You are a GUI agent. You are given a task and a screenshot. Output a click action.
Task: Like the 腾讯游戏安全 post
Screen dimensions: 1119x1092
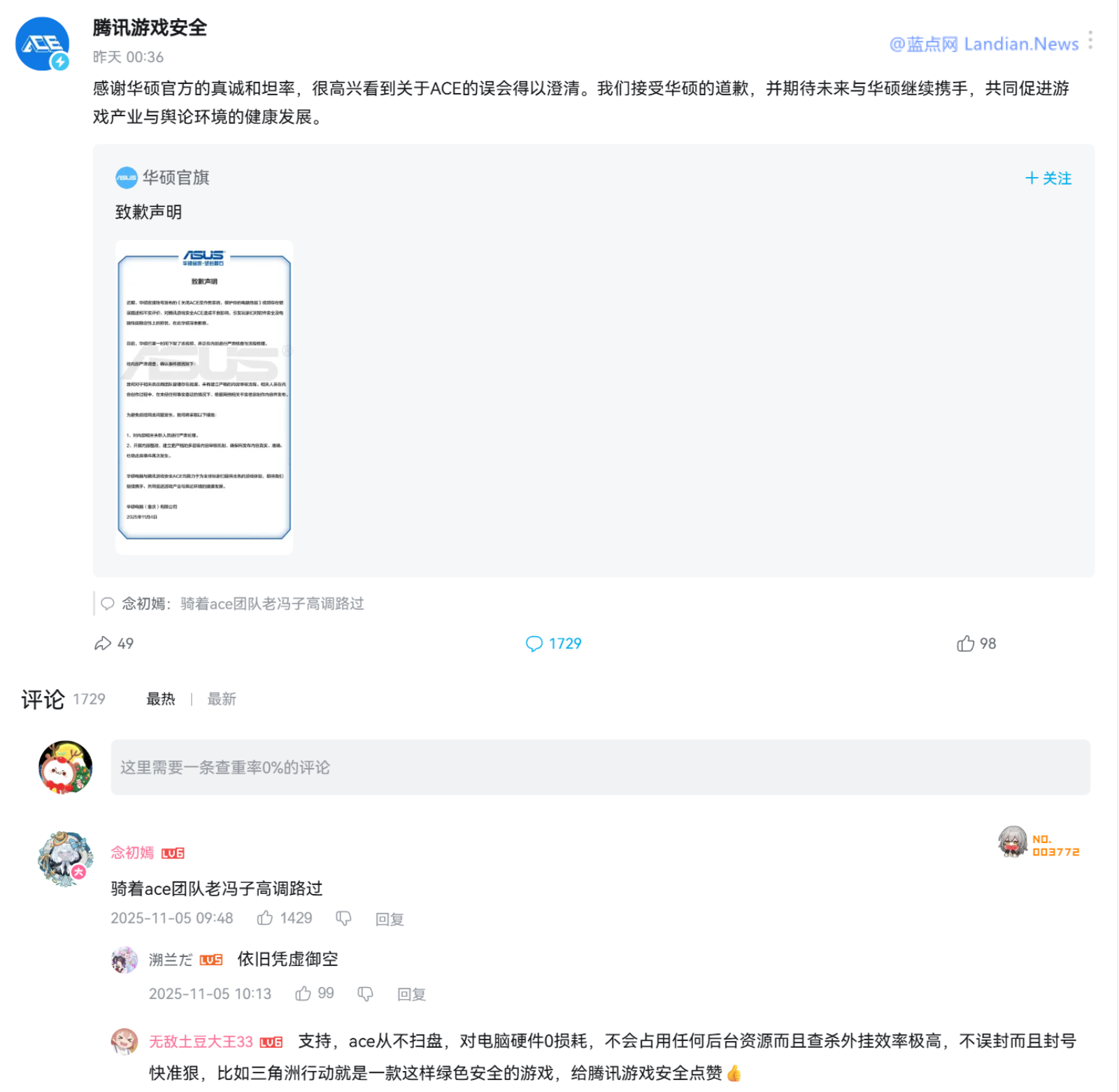[x=965, y=644]
